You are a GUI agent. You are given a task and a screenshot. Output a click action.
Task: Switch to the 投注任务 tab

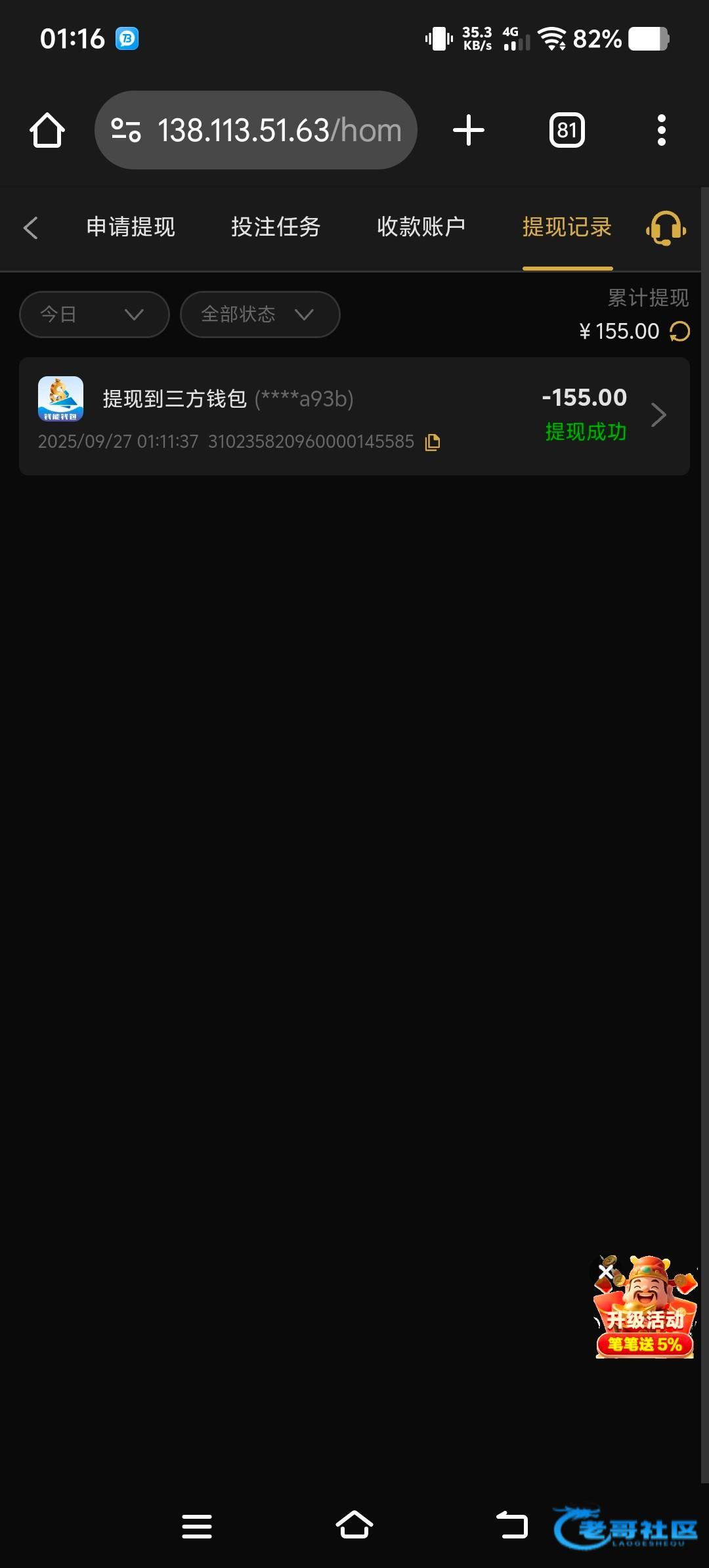[x=276, y=227]
